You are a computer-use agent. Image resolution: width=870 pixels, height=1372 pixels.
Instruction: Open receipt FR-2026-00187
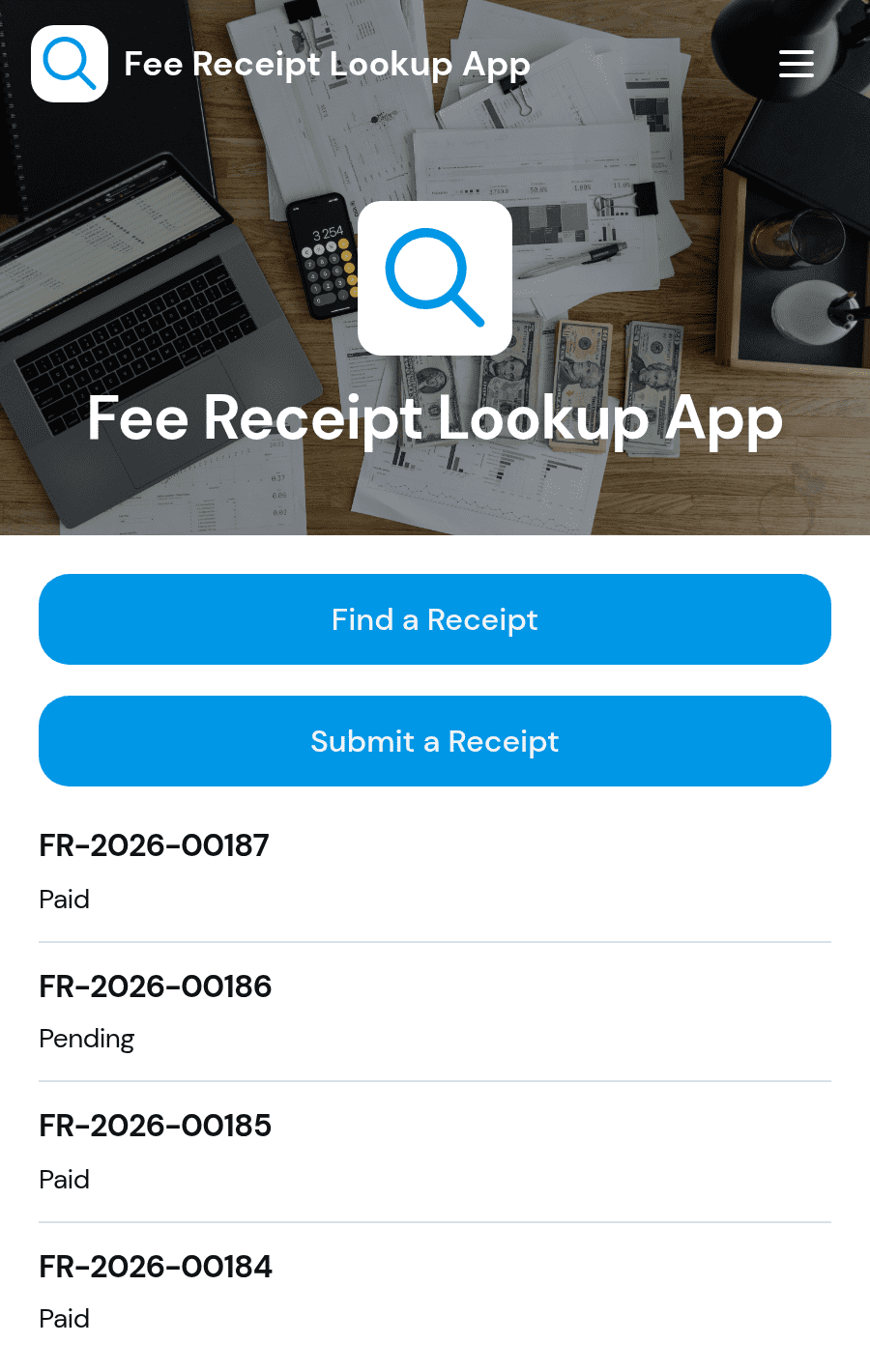tap(435, 872)
